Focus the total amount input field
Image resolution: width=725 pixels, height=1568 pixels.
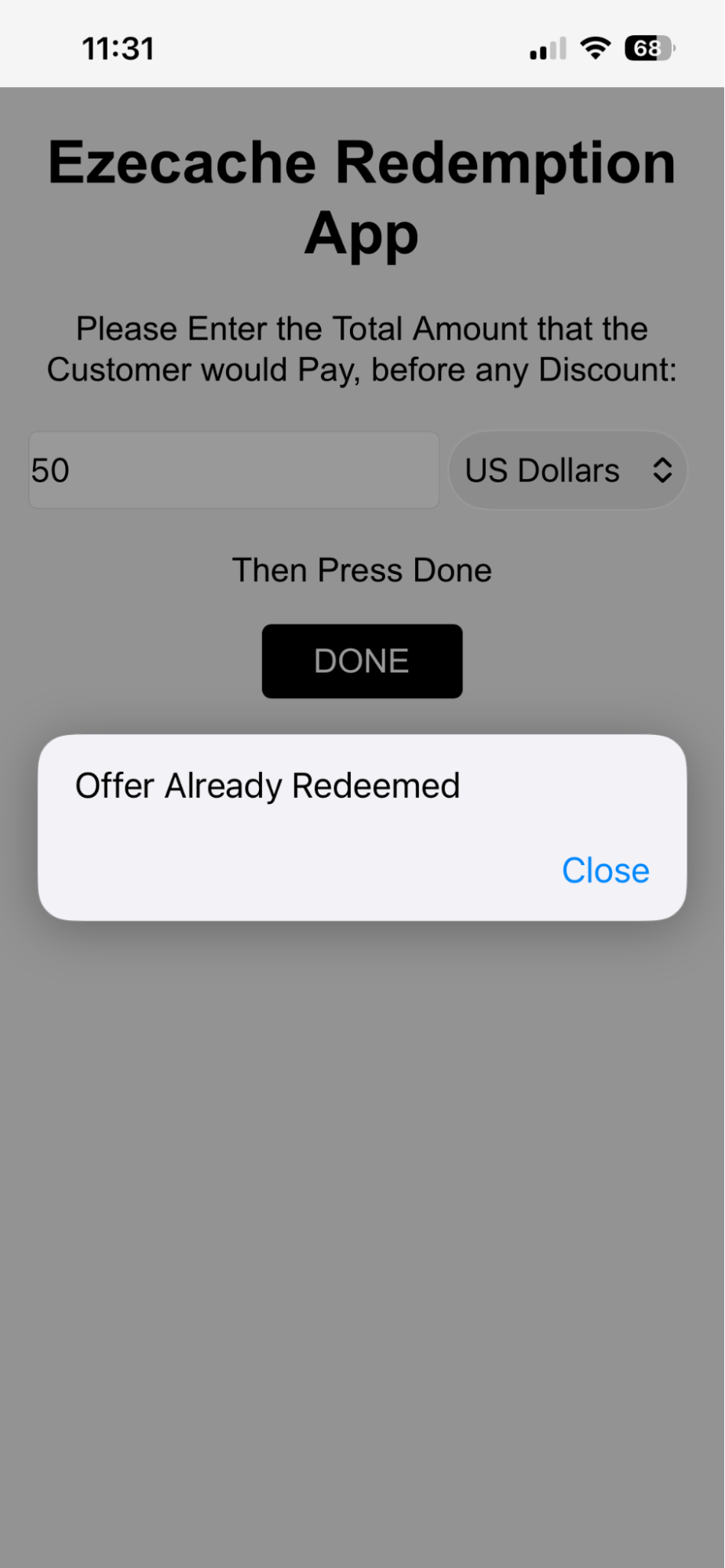[x=234, y=470]
